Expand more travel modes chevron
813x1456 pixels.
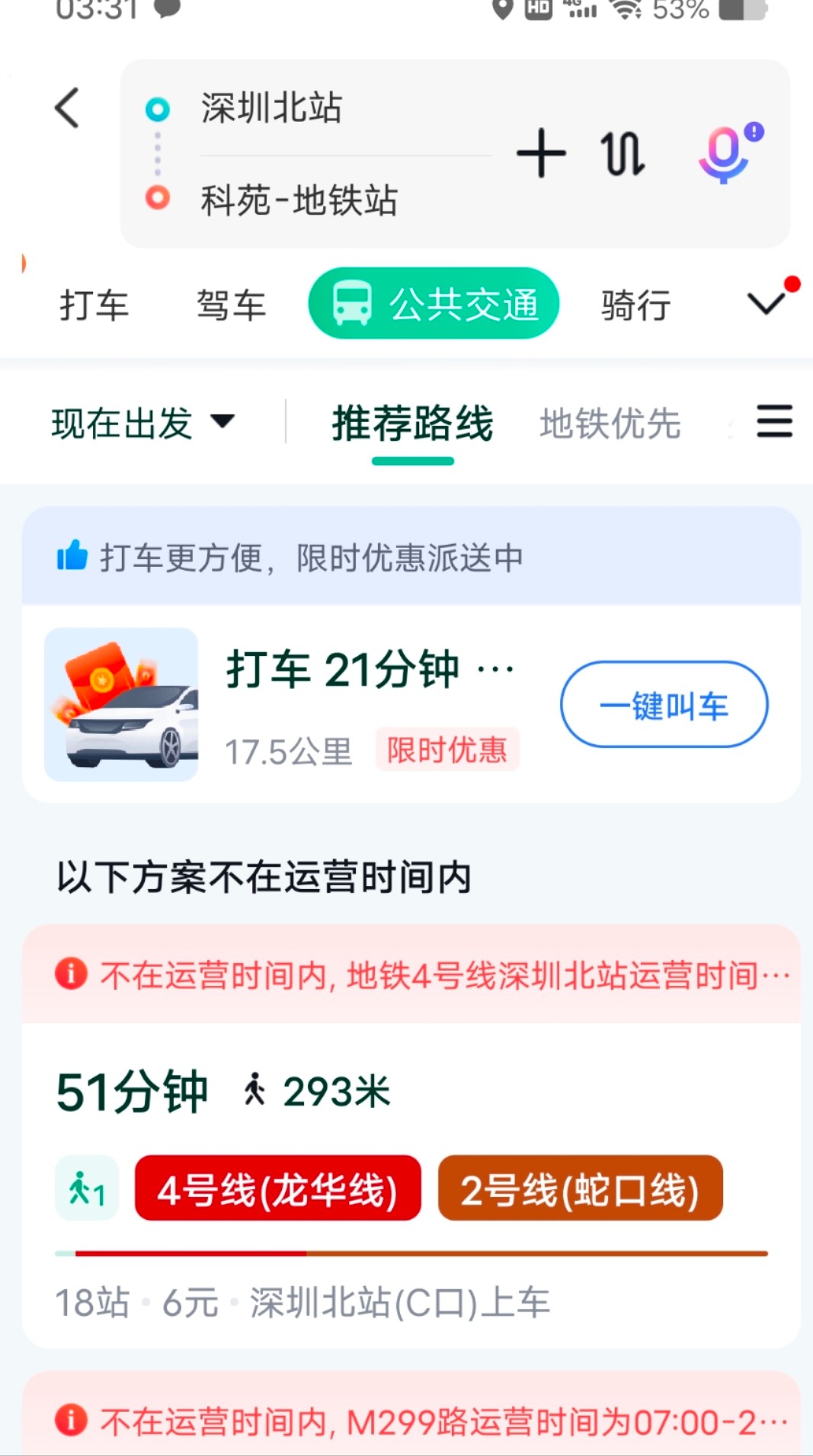pyautogui.click(x=767, y=302)
